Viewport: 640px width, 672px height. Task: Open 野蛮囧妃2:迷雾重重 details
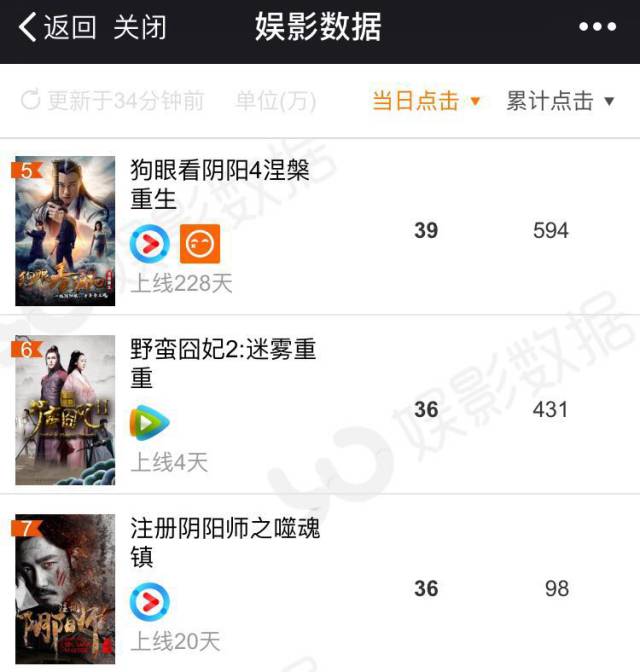pos(222,363)
